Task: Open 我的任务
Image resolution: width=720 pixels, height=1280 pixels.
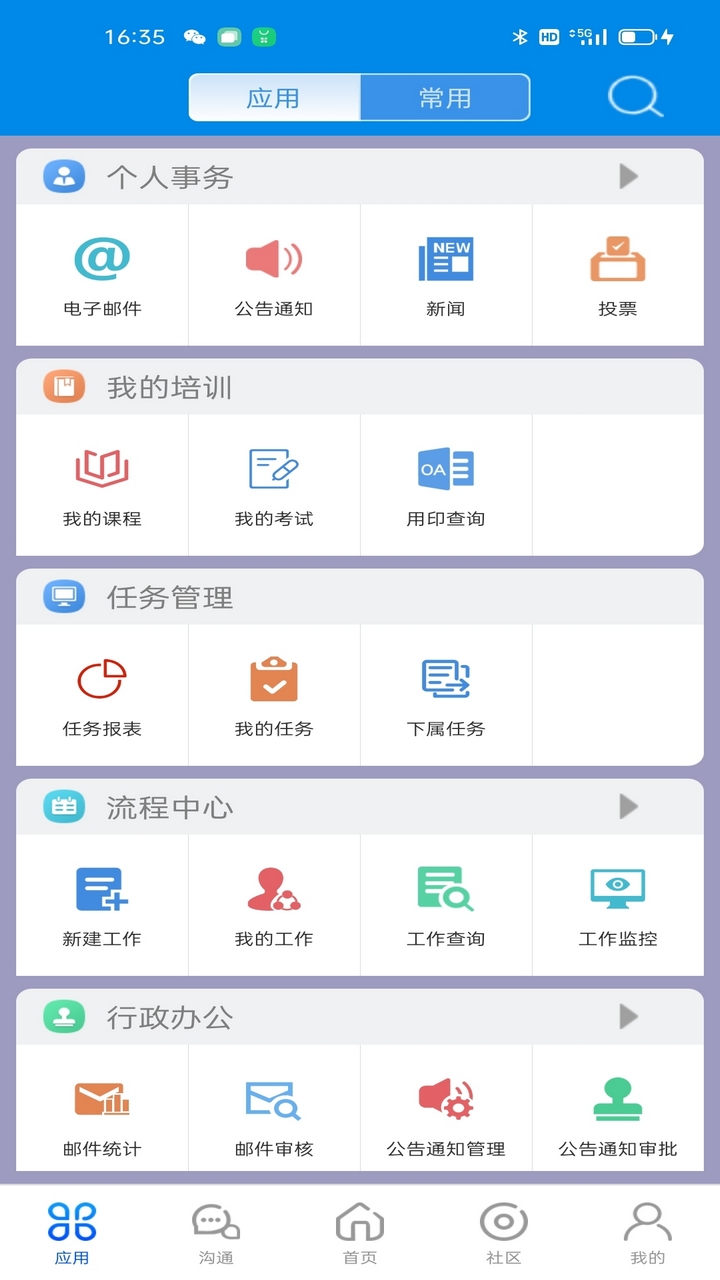Action: 274,695
